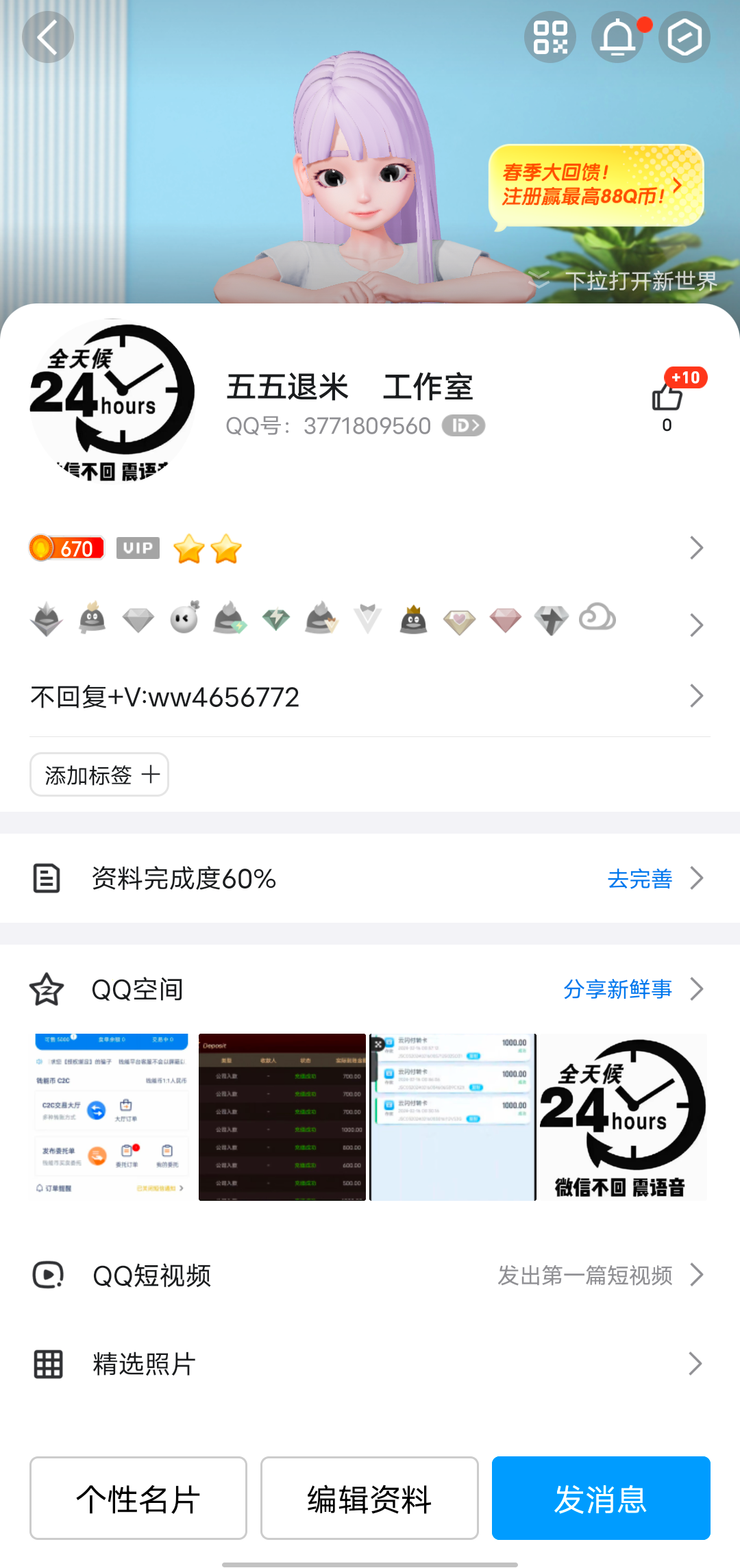Tap the 发消息 blue button
This screenshot has width=740, height=1568.
[x=601, y=1498]
